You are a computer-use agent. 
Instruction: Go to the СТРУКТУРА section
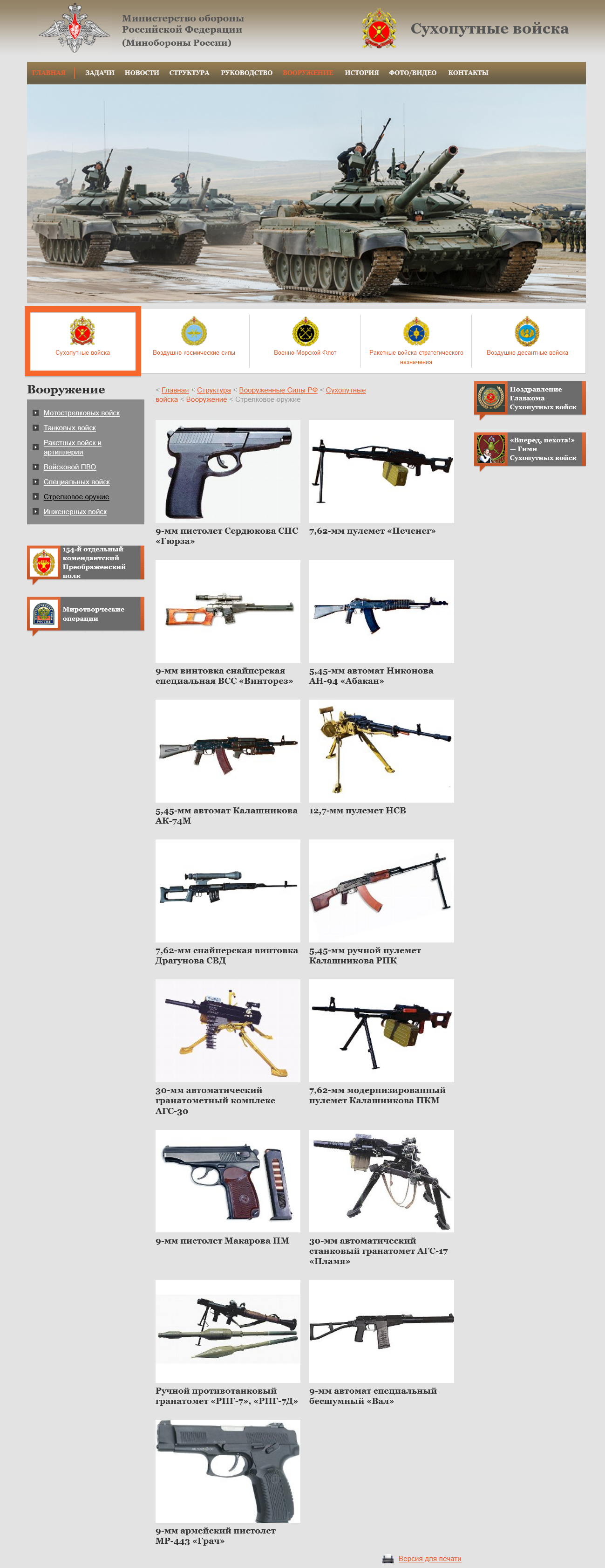click(x=189, y=73)
